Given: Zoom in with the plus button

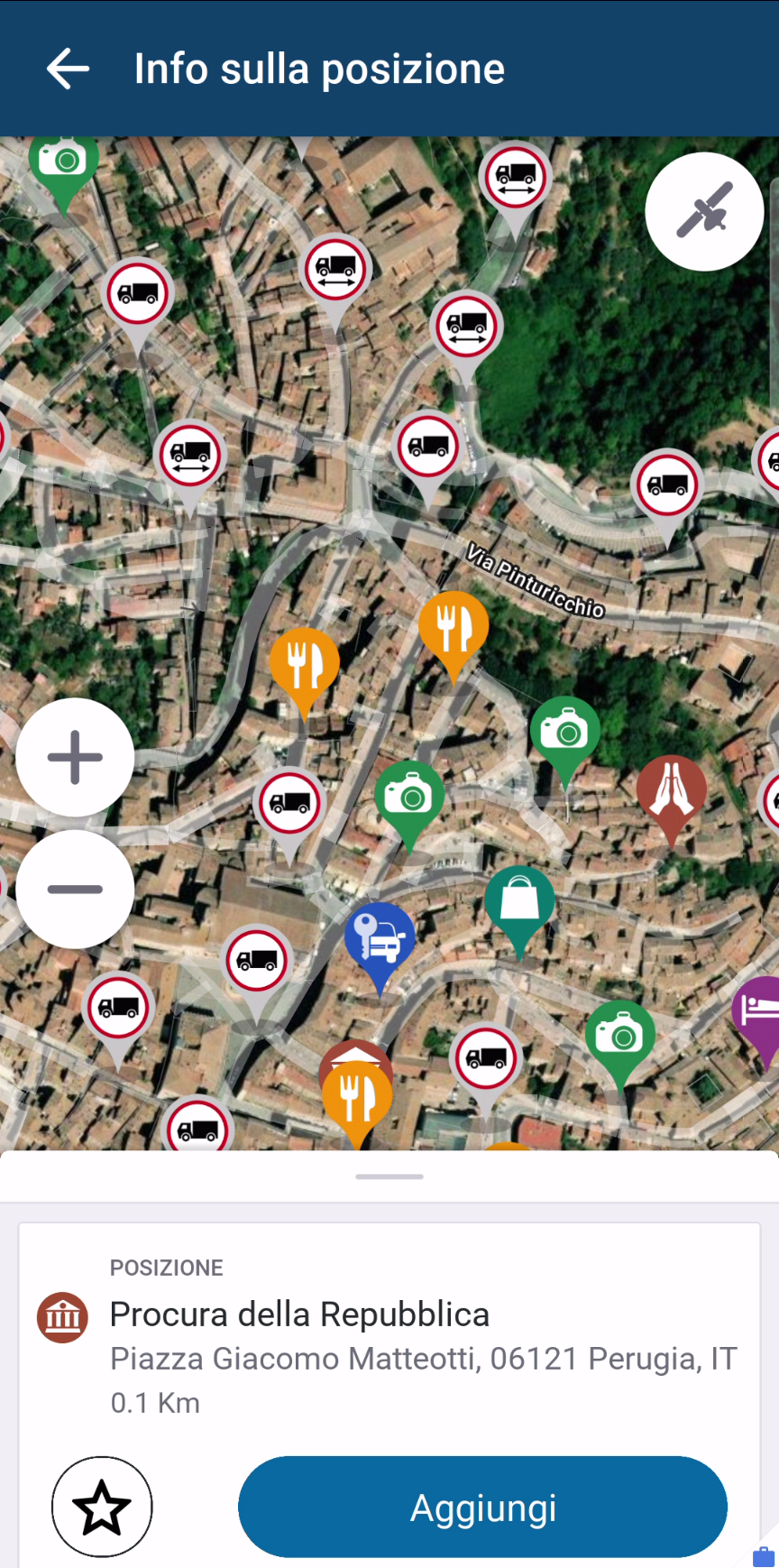Looking at the screenshot, I should tap(75, 757).
